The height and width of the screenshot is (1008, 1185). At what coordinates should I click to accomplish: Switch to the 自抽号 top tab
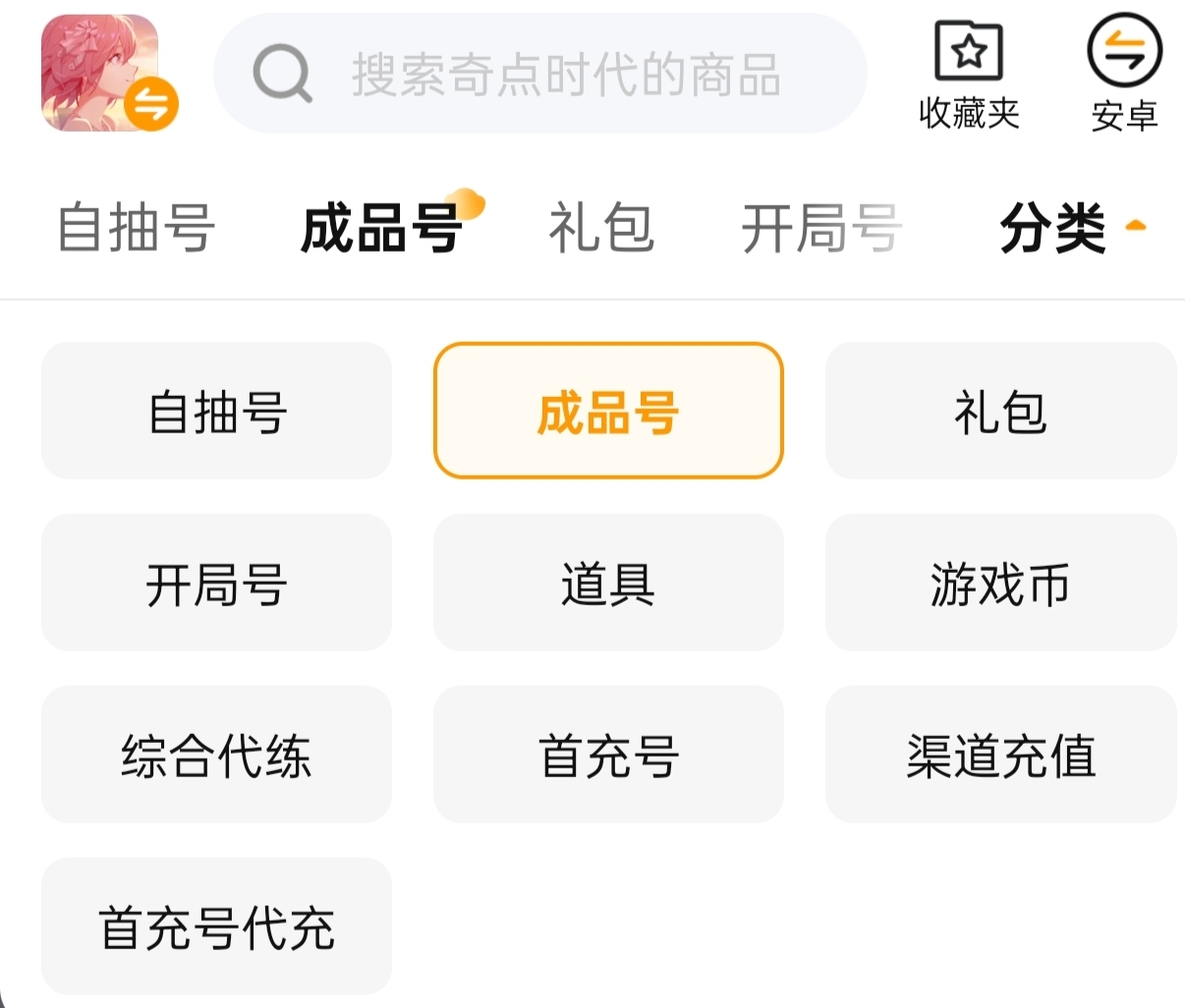[137, 228]
